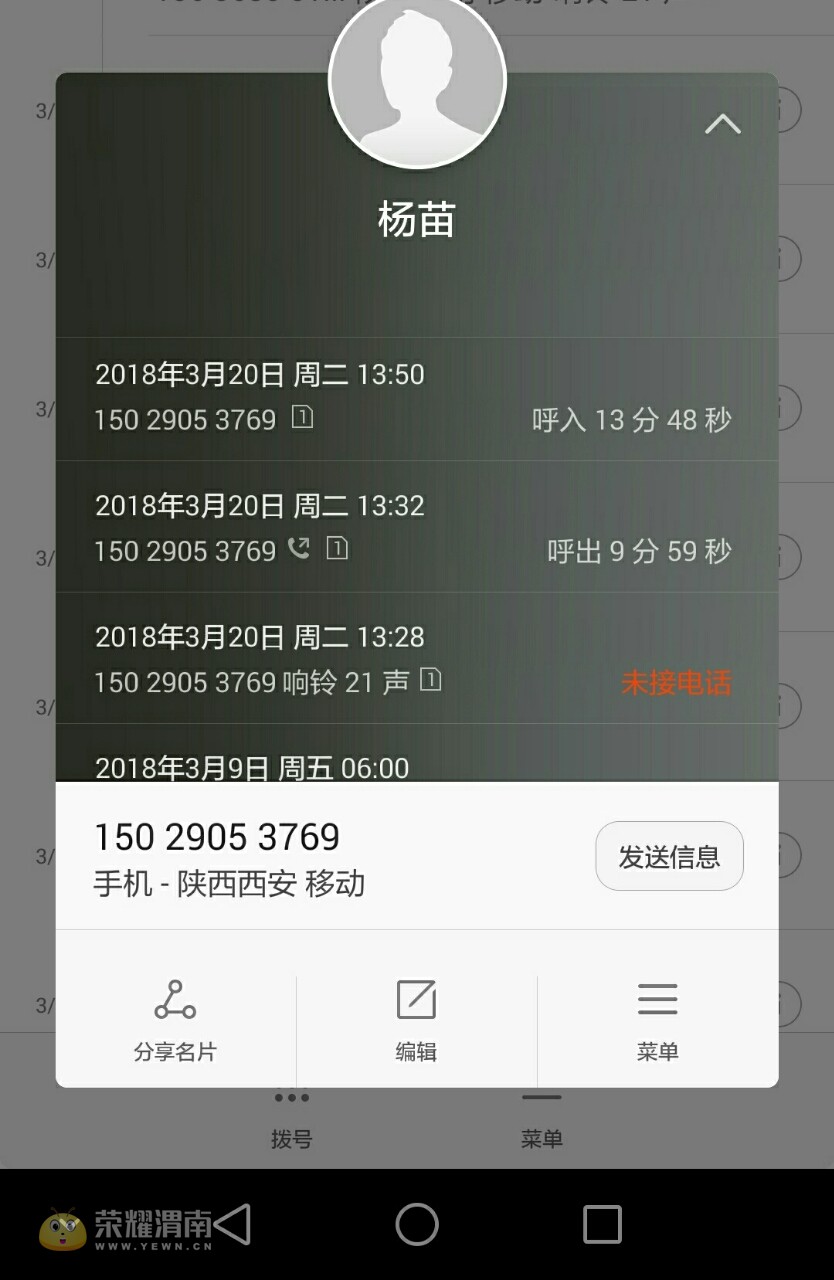Image resolution: width=834 pixels, height=1280 pixels.
Task: Open the recent apps overview
Action: 602,1224
